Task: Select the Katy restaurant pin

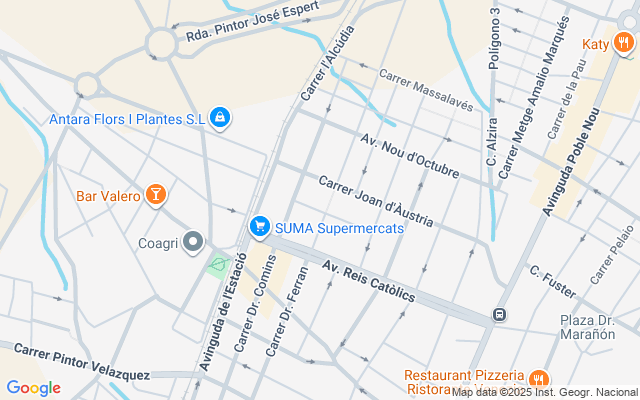Action: click(624, 42)
